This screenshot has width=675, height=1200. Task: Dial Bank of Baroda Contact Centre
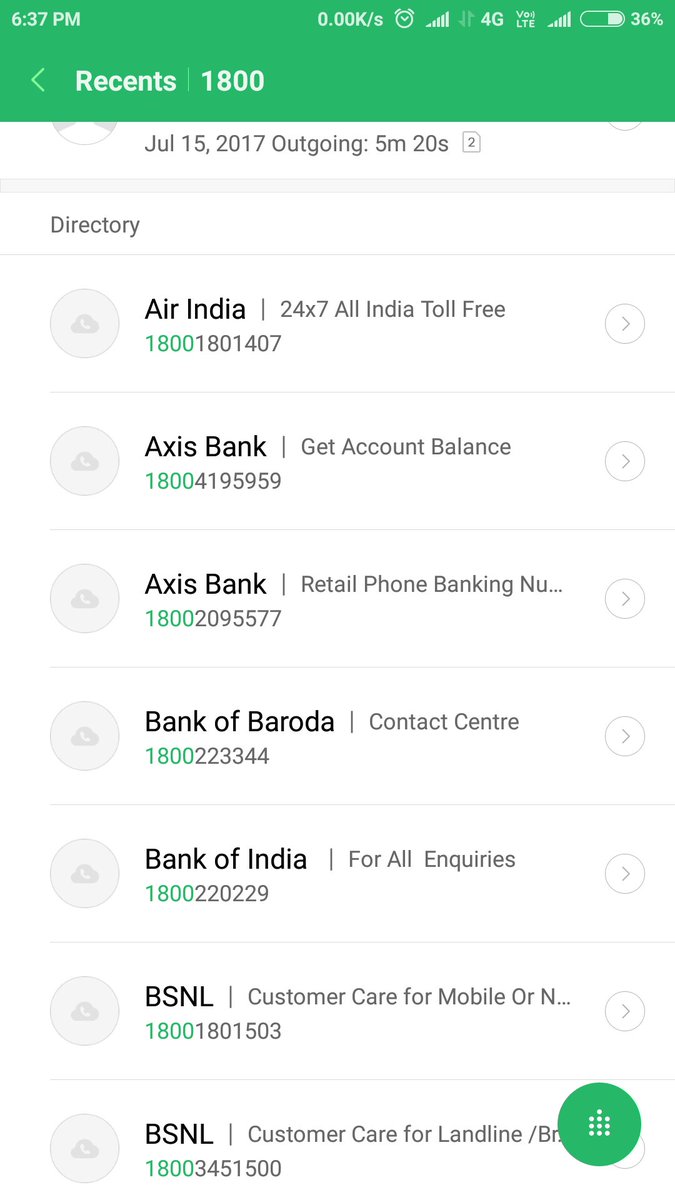tap(331, 737)
